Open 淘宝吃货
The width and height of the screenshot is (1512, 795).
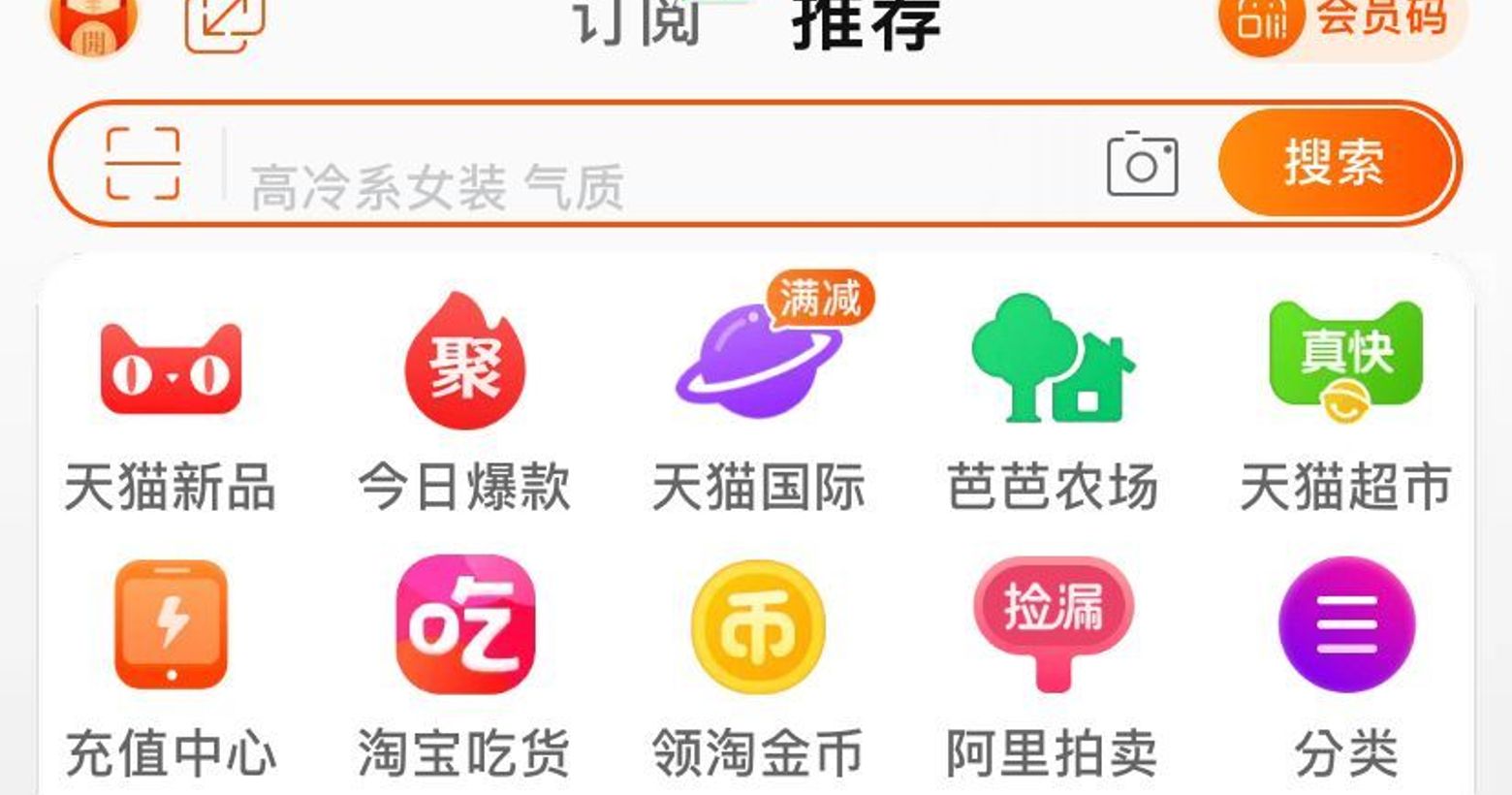tap(464, 669)
